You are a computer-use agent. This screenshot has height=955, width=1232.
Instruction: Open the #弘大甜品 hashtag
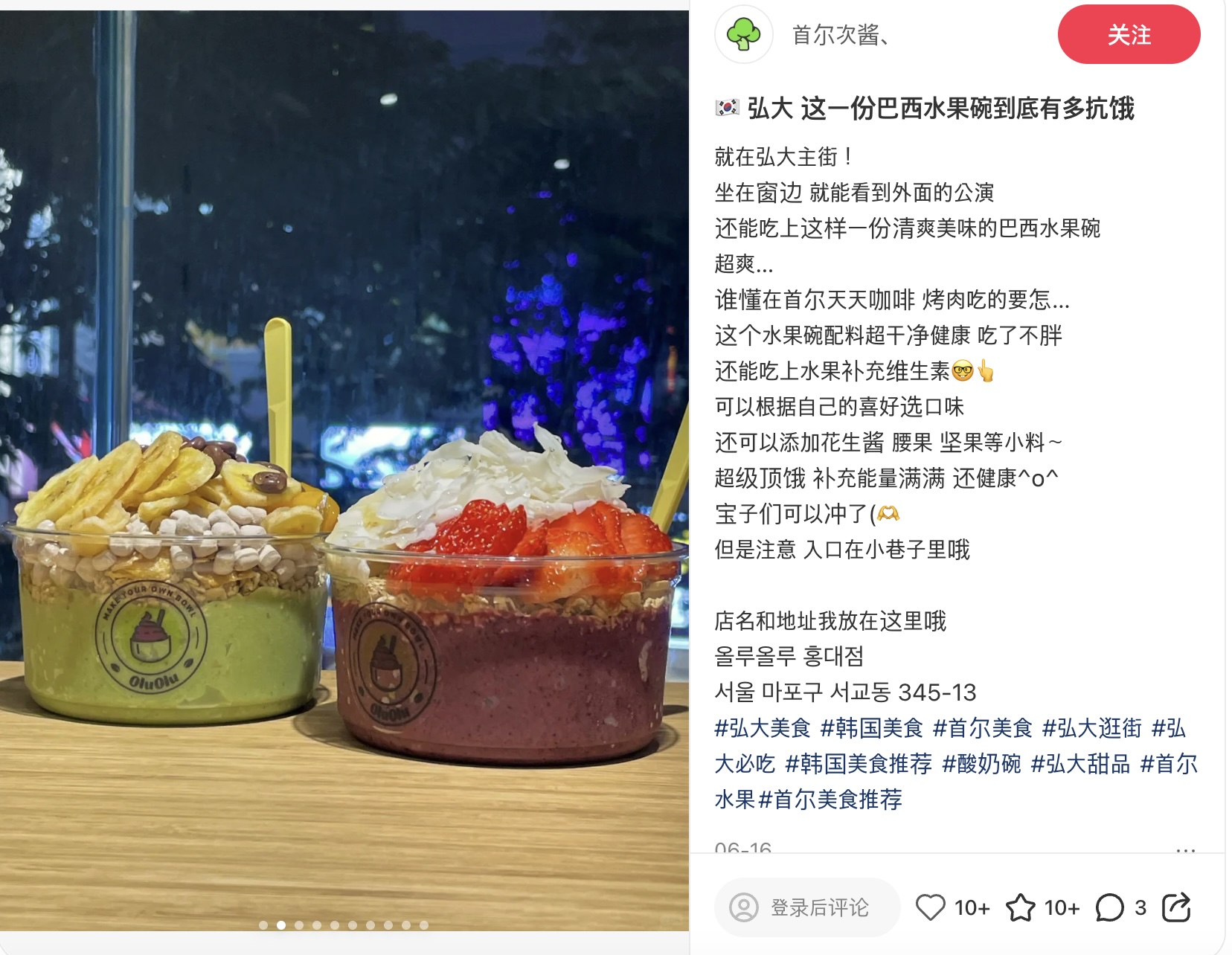(x=1080, y=764)
